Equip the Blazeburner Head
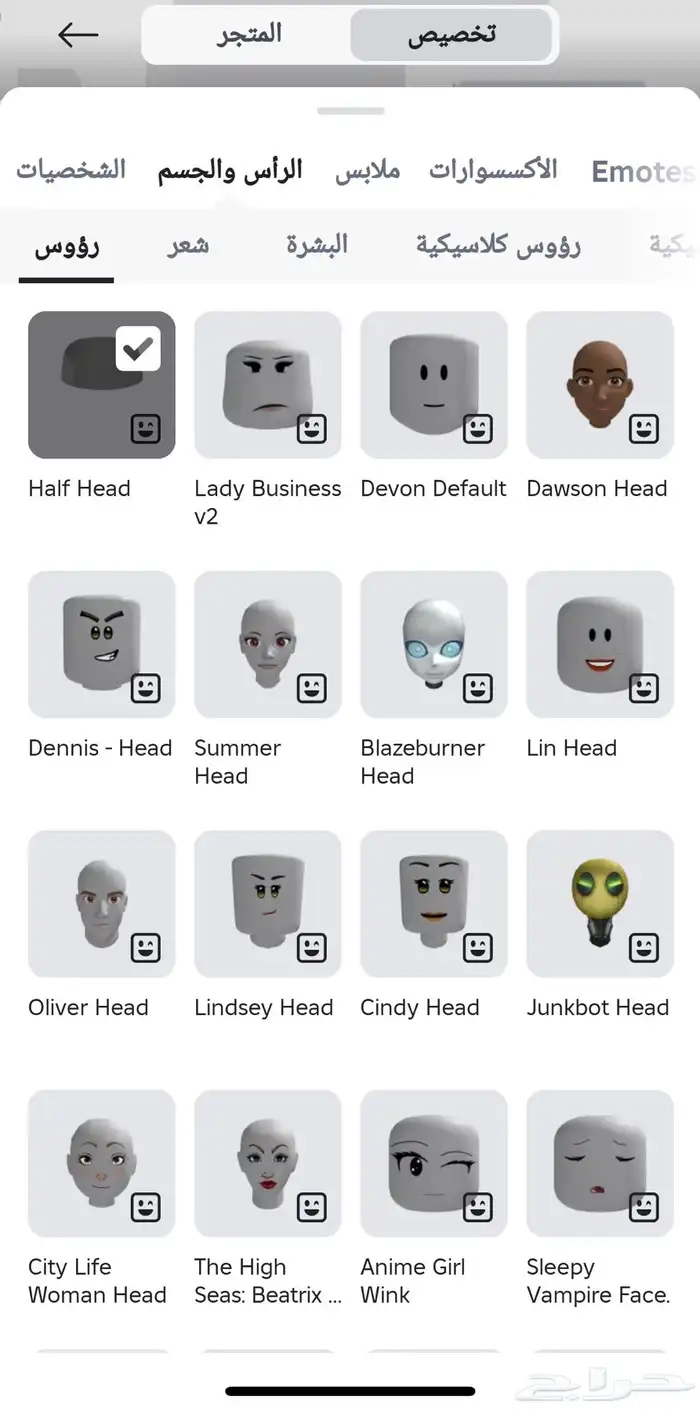 434,644
